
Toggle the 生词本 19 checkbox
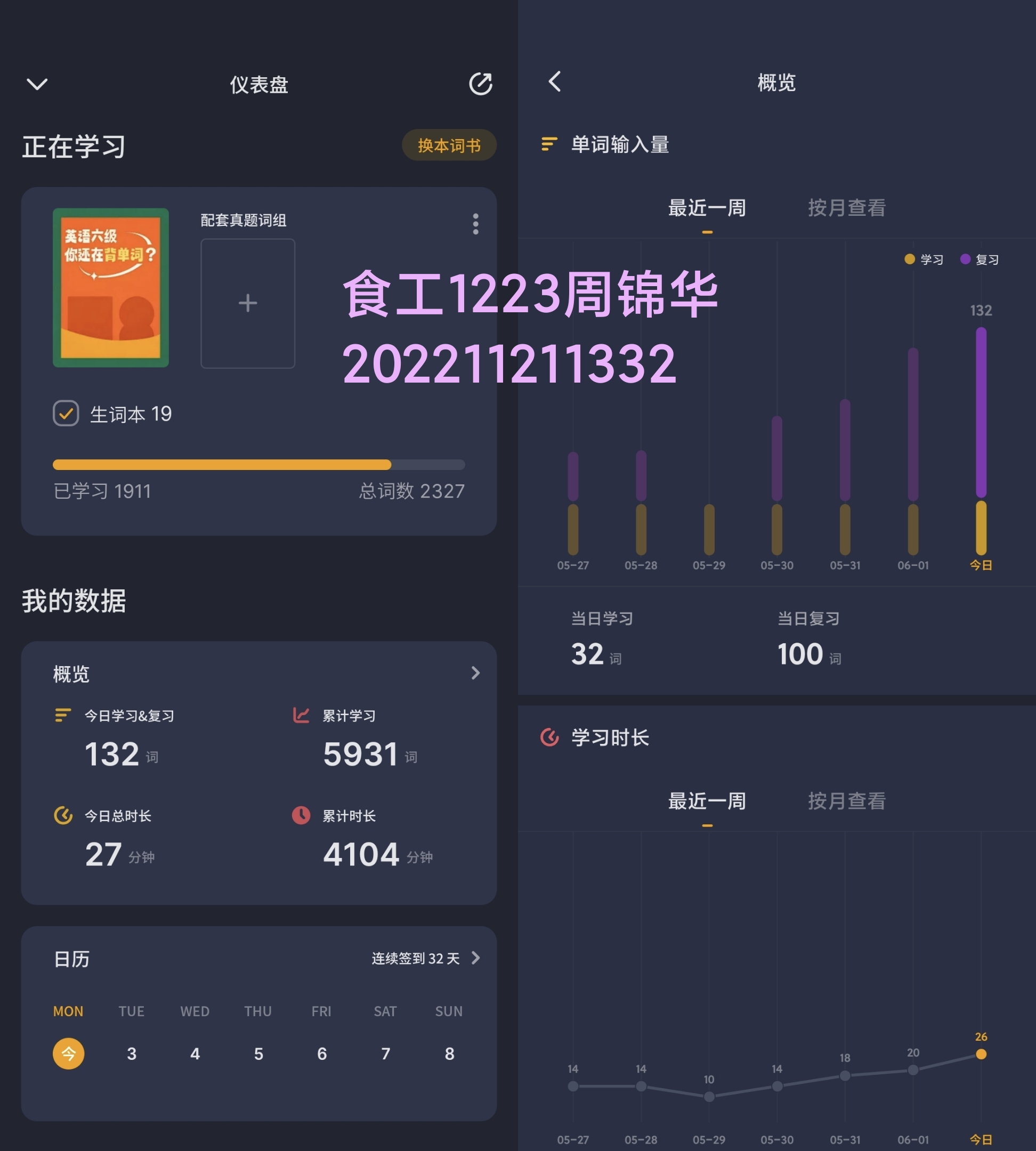pos(66,414)
